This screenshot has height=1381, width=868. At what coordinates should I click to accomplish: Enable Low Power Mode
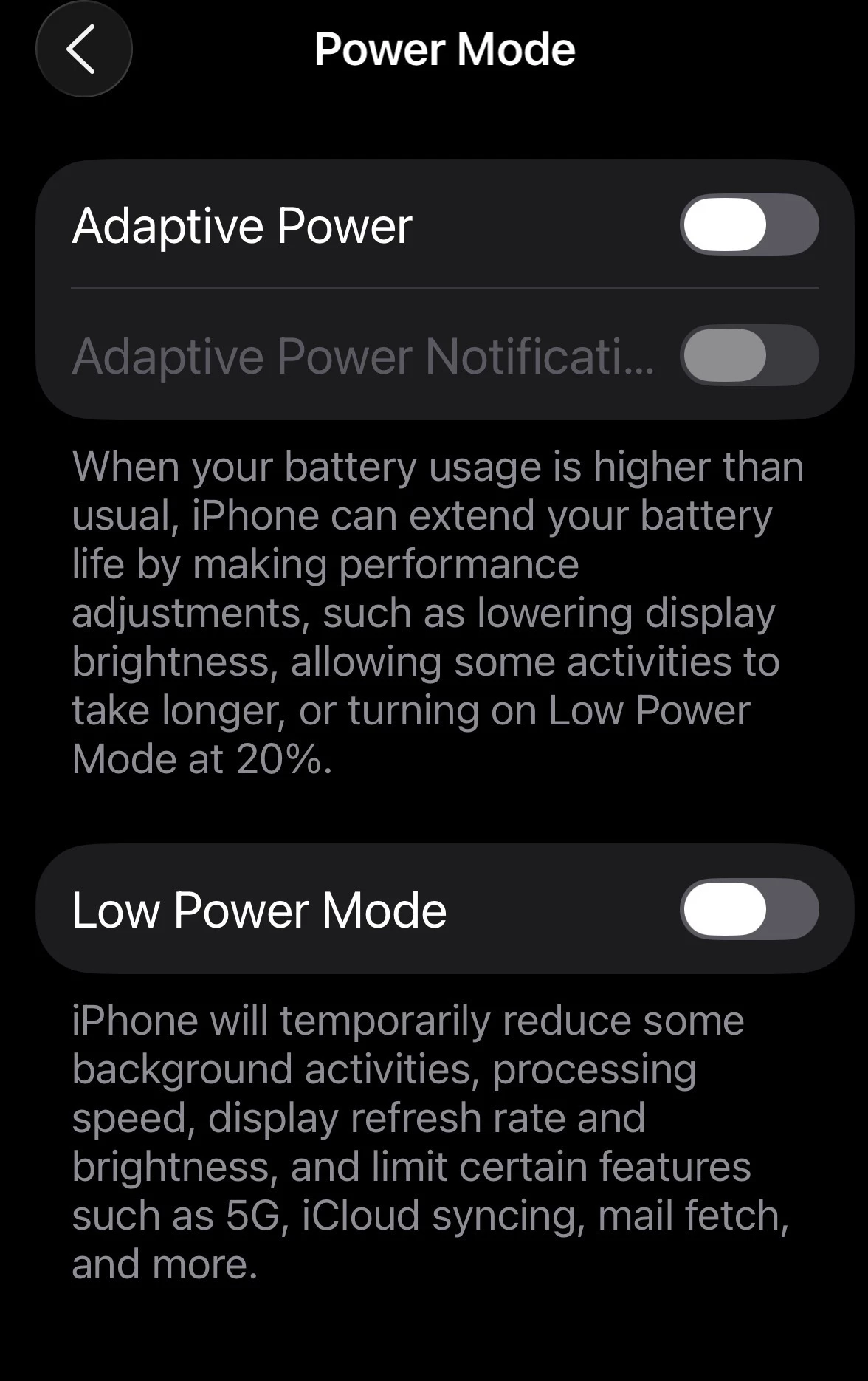[748, 909]
